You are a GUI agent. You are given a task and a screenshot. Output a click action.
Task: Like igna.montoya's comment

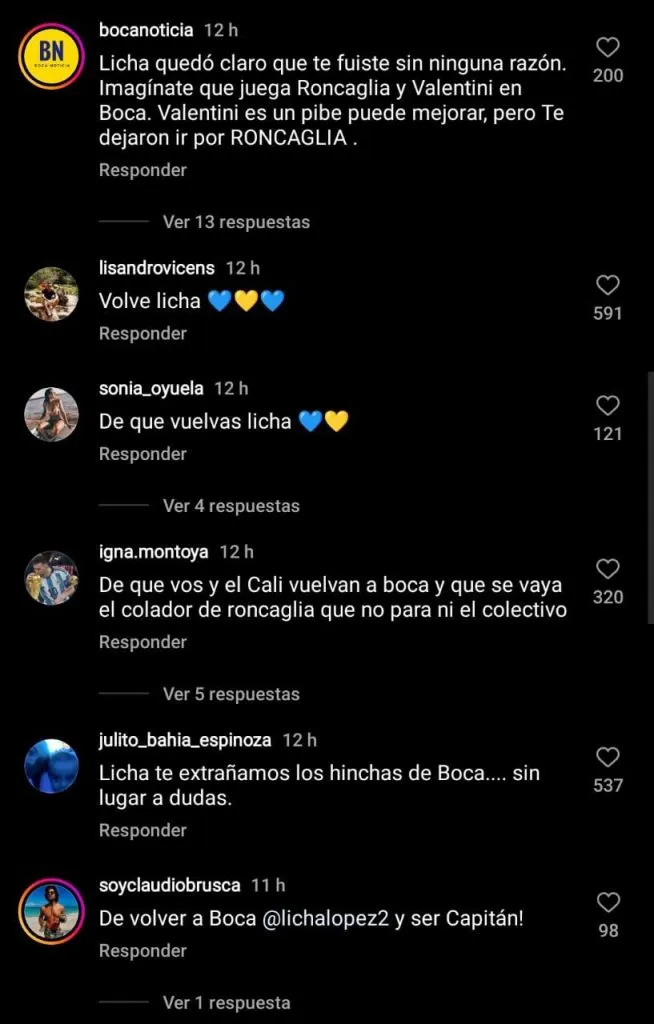(x=608, y=569)
